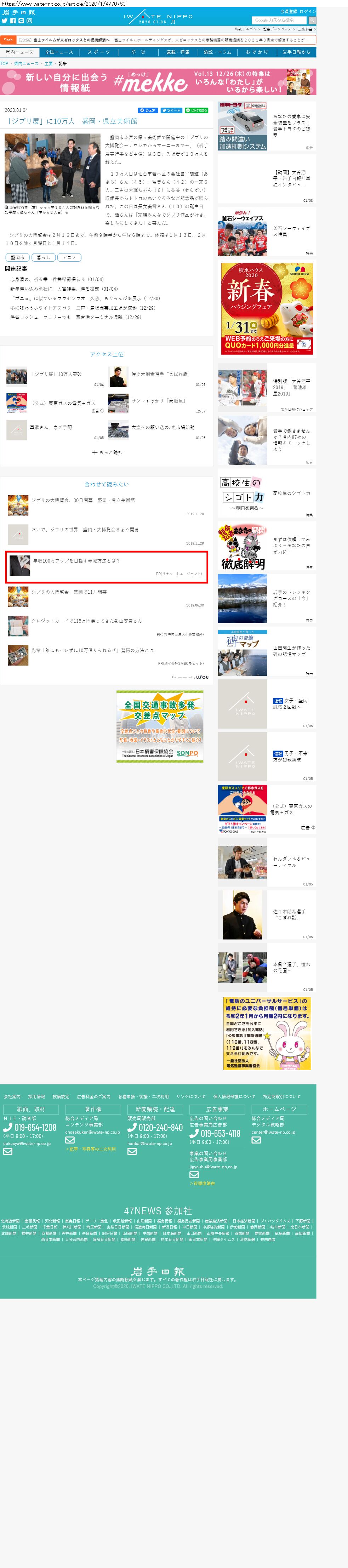Tap the 盛岡市 tag chip
The height and width of the screenshot is (1568, 348).
tap(17, 257)
